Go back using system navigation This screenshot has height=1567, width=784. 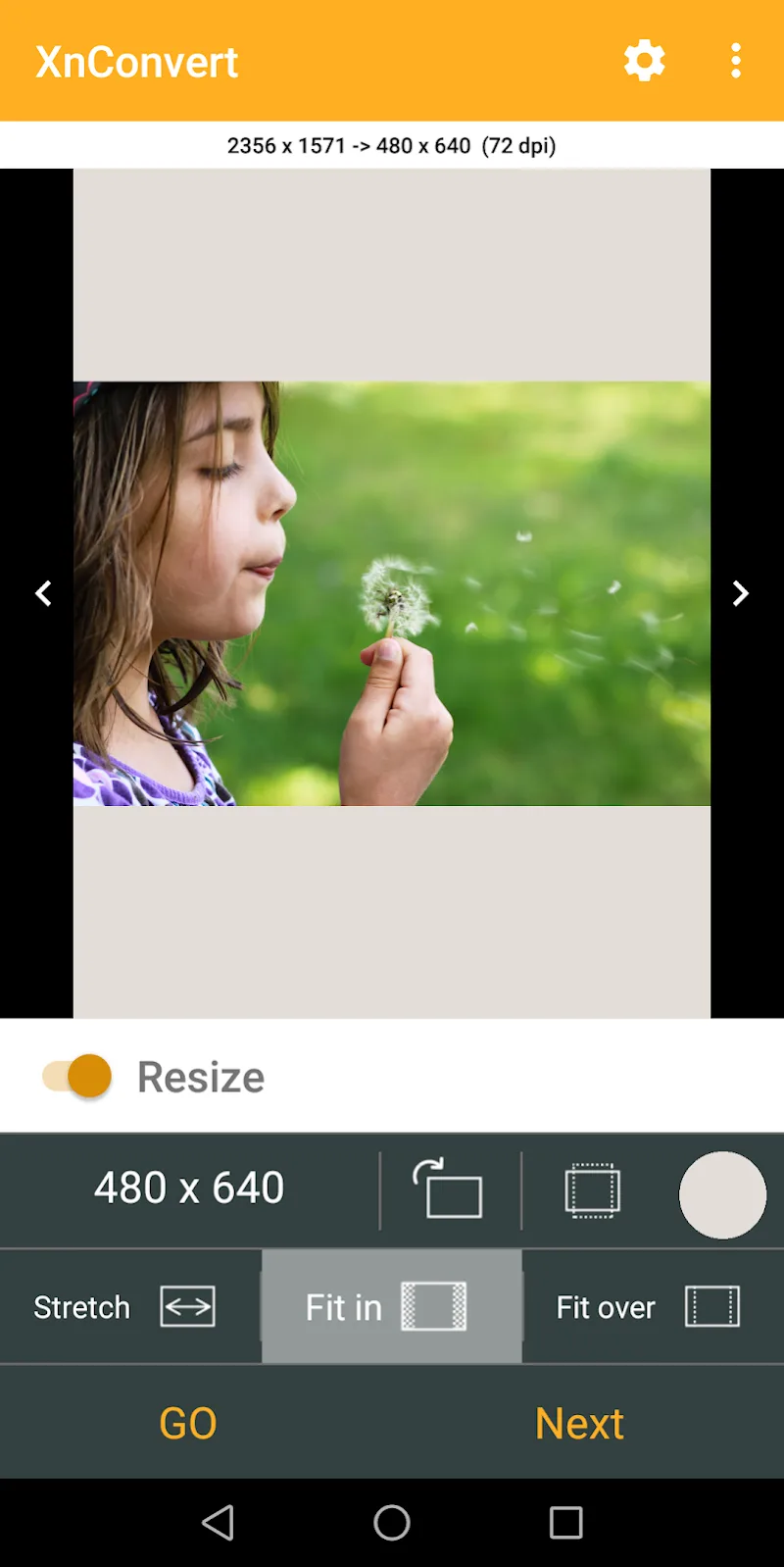218,1523
